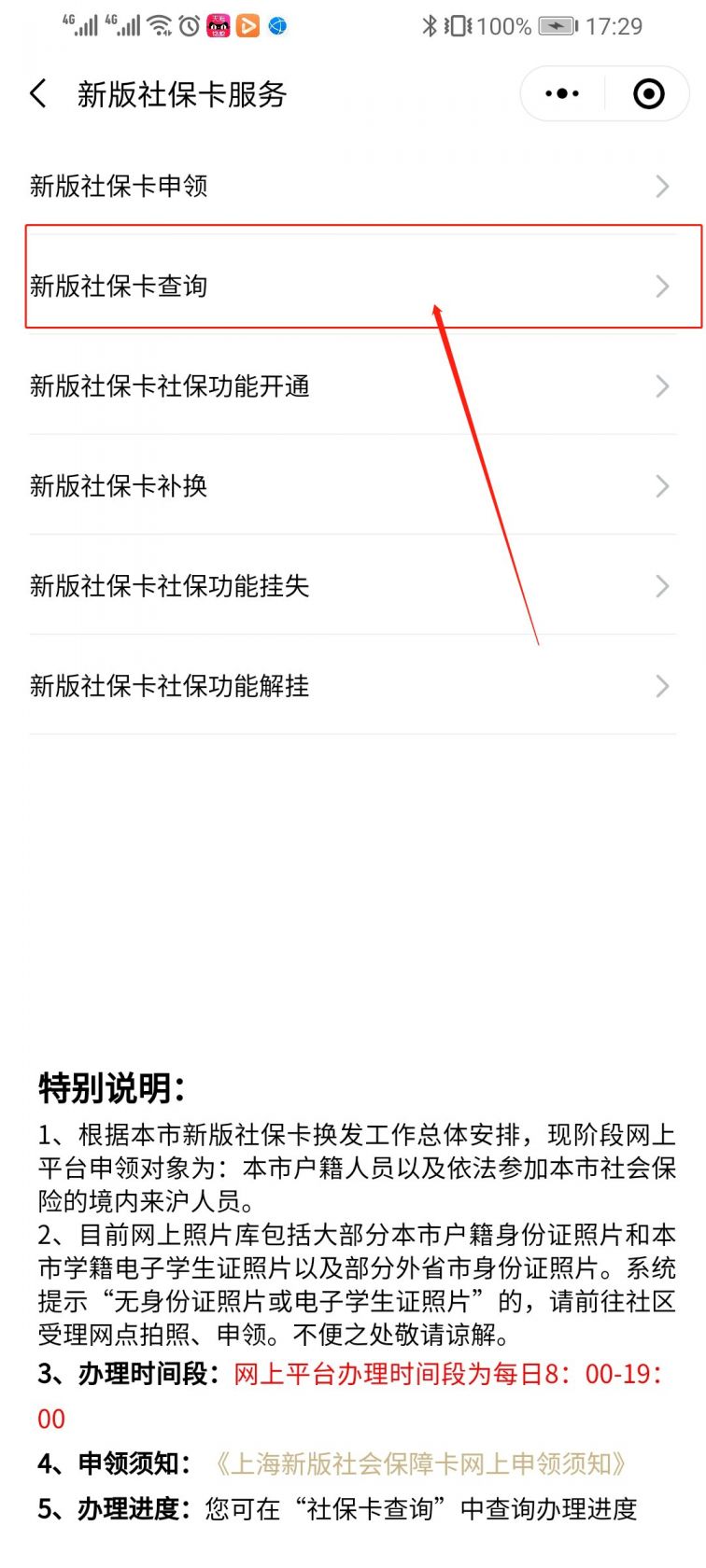Image resolution: width=706 pixels, height=1568 pixels.
Task: Open the mini program three-dot menu
Action: (562, 93)
